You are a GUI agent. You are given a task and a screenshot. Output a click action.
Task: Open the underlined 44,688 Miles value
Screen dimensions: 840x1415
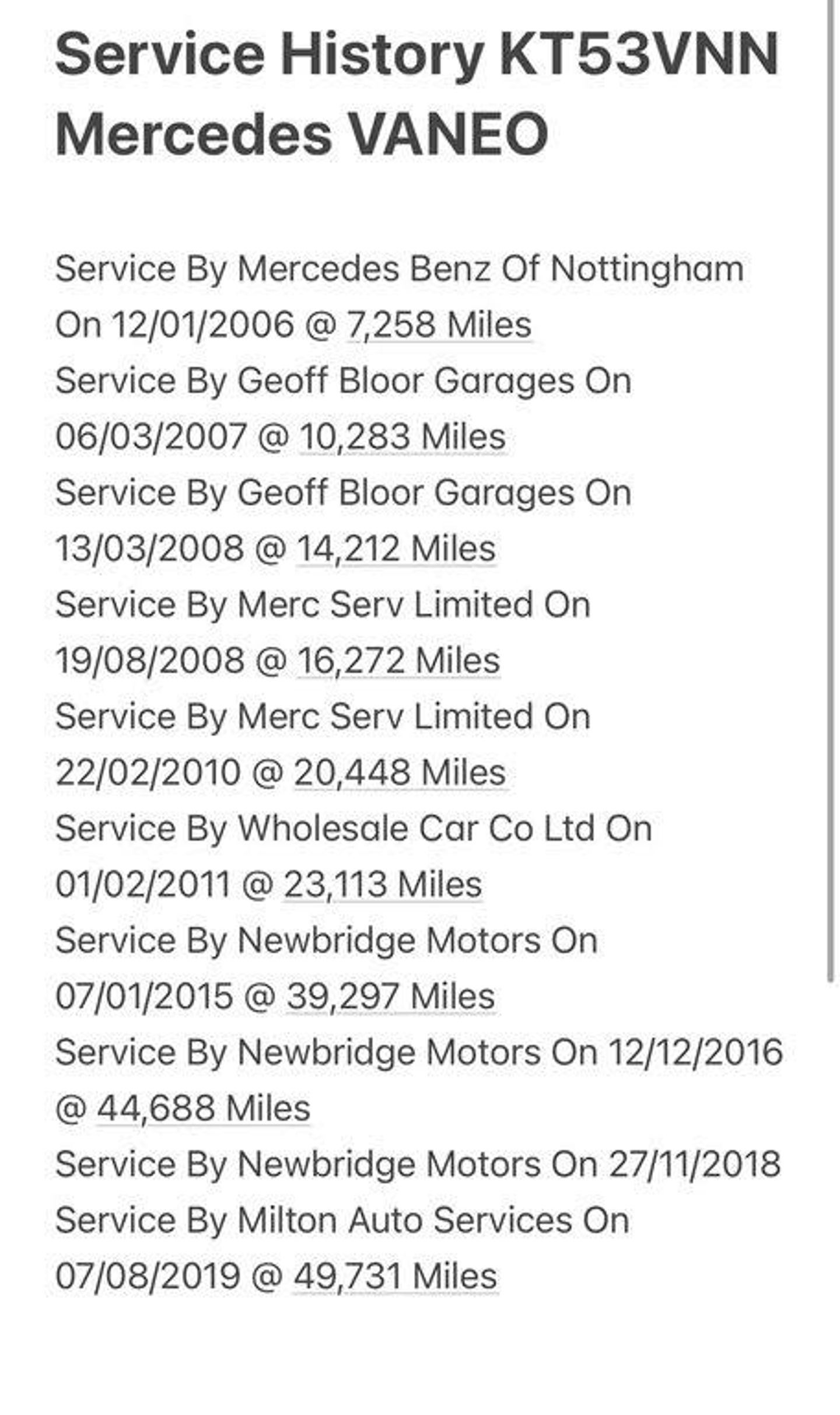[204, 1108]
